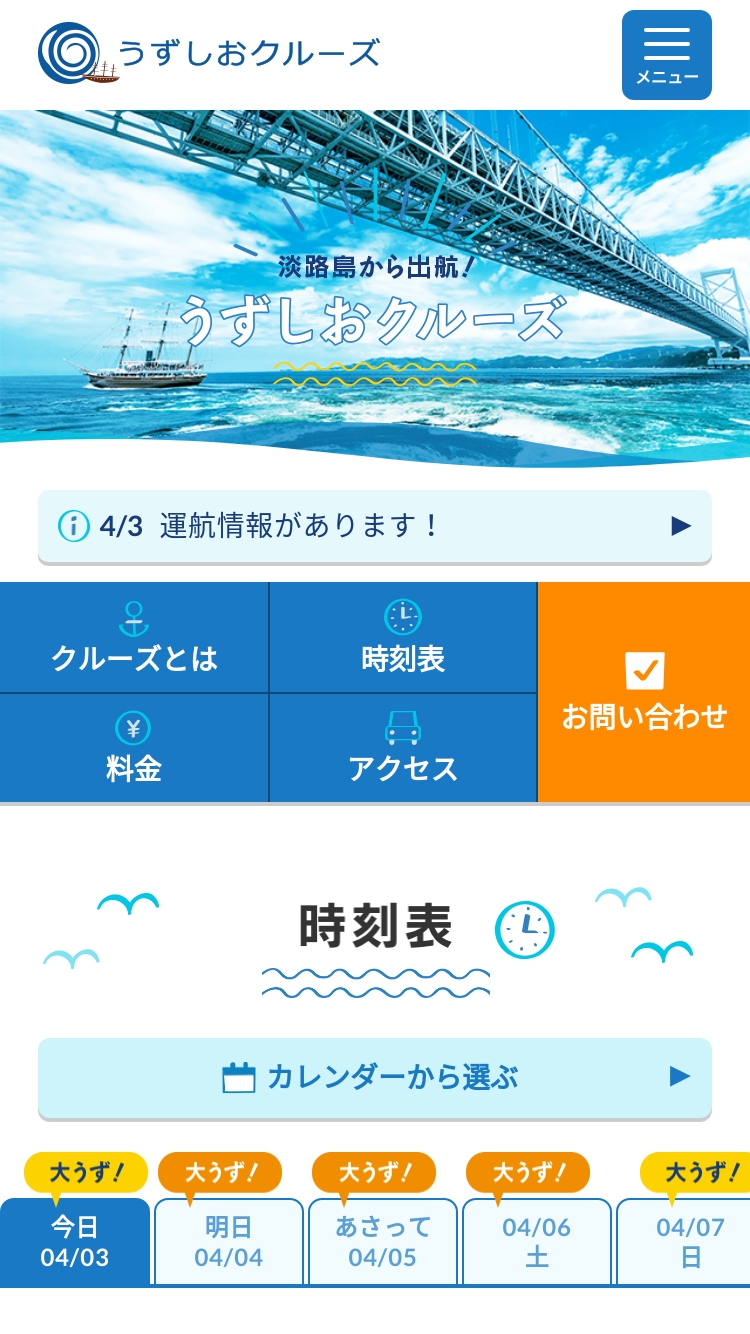Switch to the あさって 04/05 tab
This screenshot has width=750, height=1334.
[383, 1241]
